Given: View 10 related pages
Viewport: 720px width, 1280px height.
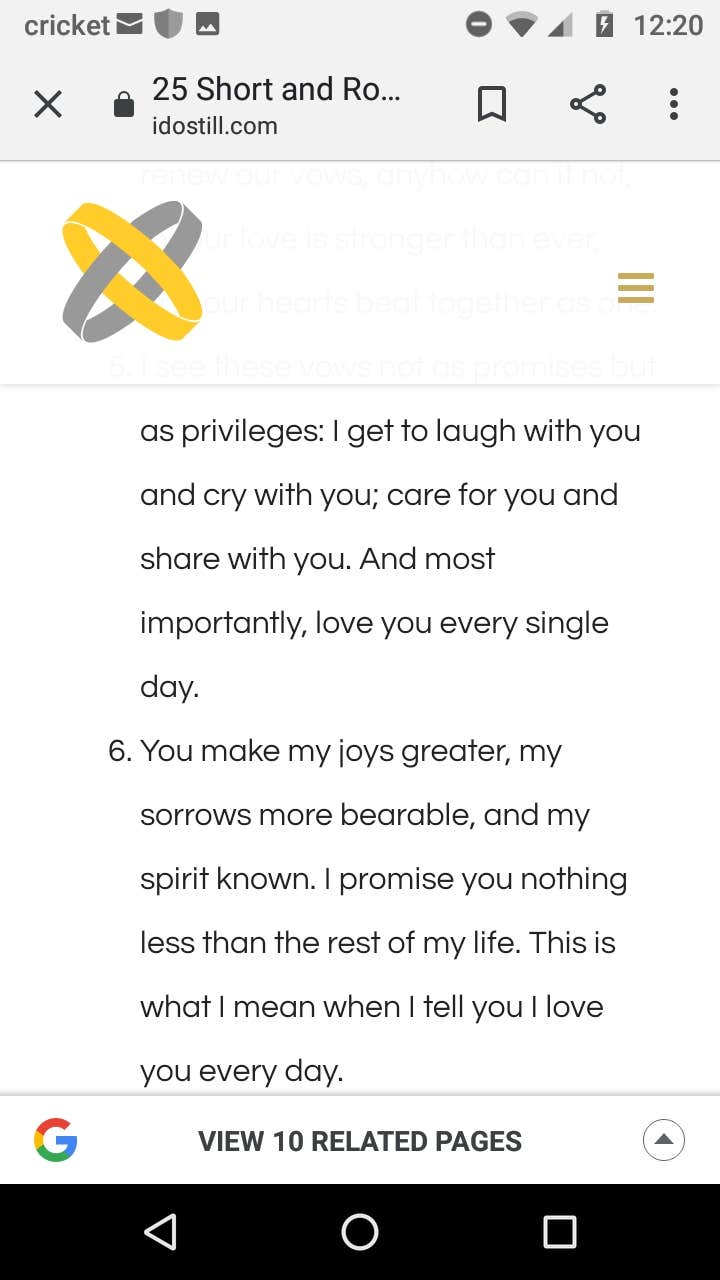Looking at the screenshot, I should [360, 1141].
